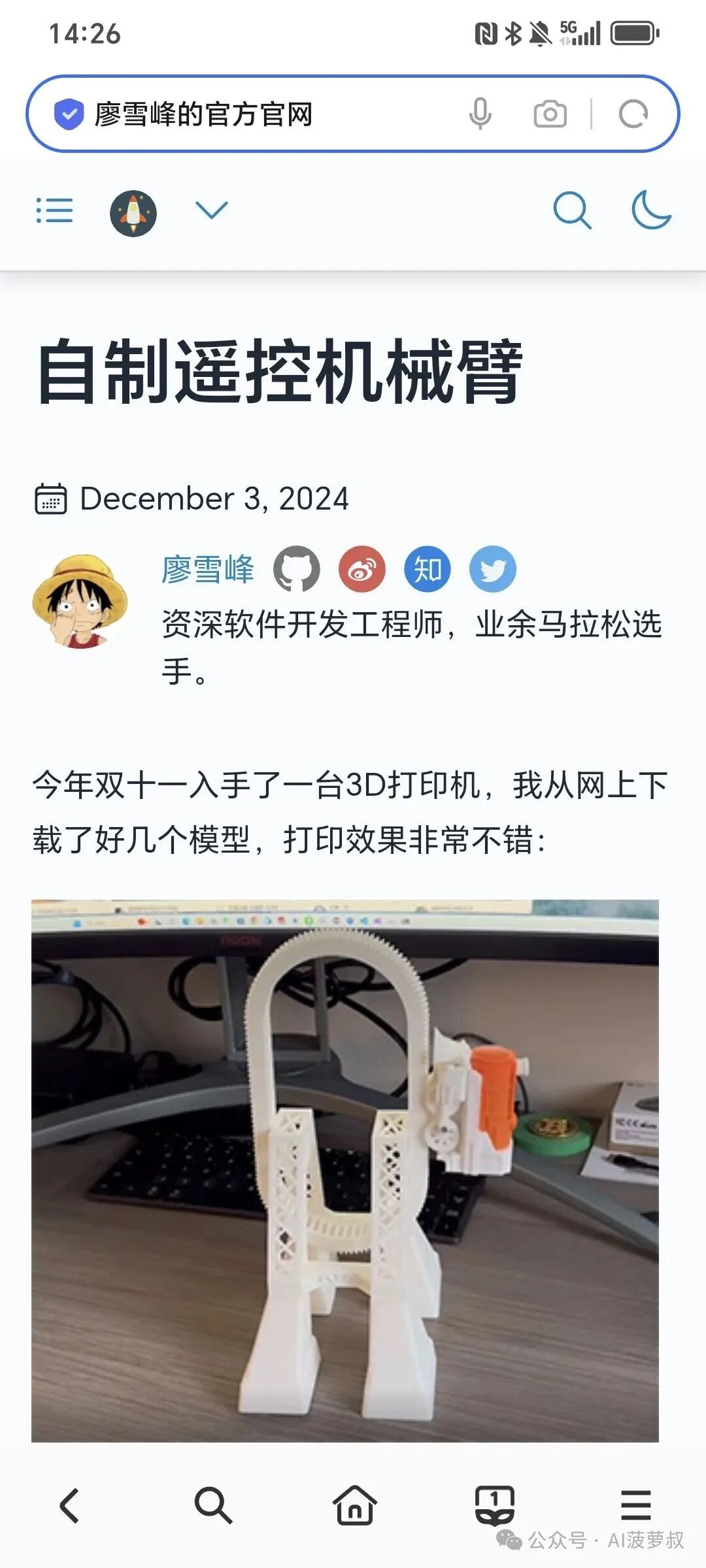Go to the browser home page
Screen dimensions: 706x1568
(355, 1505)
